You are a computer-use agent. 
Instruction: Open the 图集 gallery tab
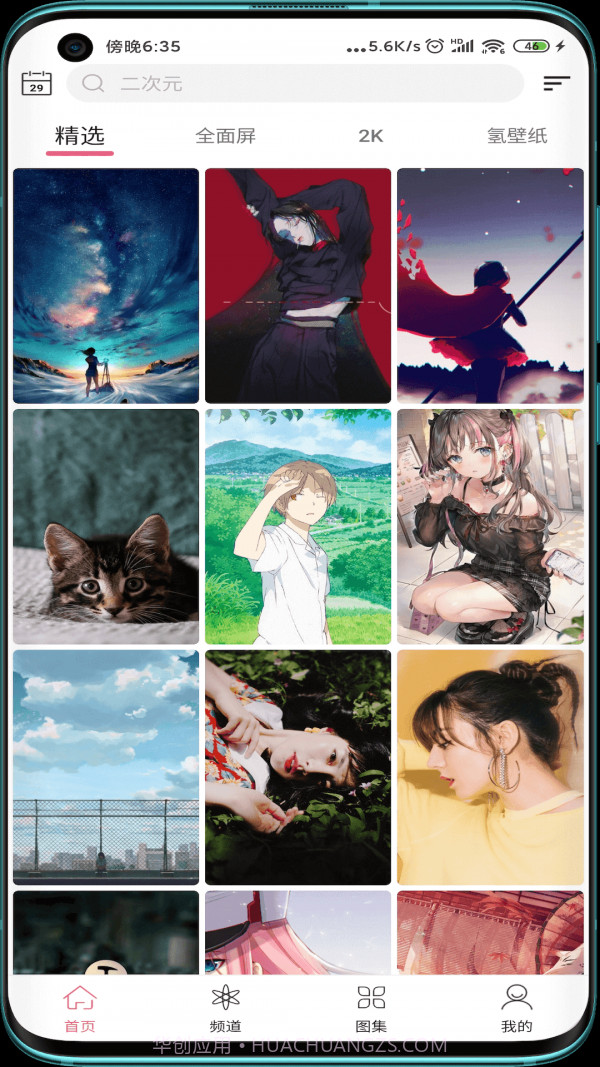(371, 1008)
